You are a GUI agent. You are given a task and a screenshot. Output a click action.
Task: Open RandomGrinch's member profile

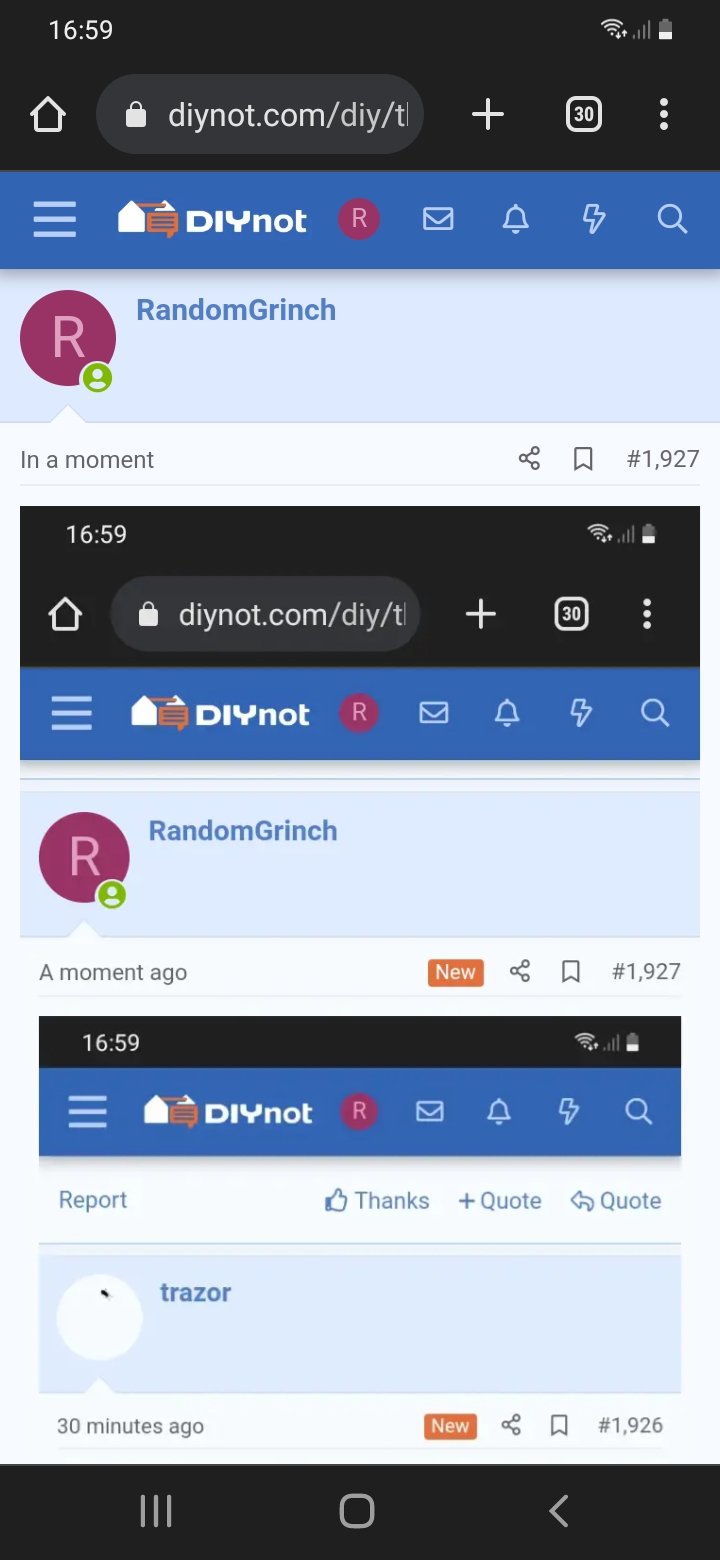pos(236,310)
